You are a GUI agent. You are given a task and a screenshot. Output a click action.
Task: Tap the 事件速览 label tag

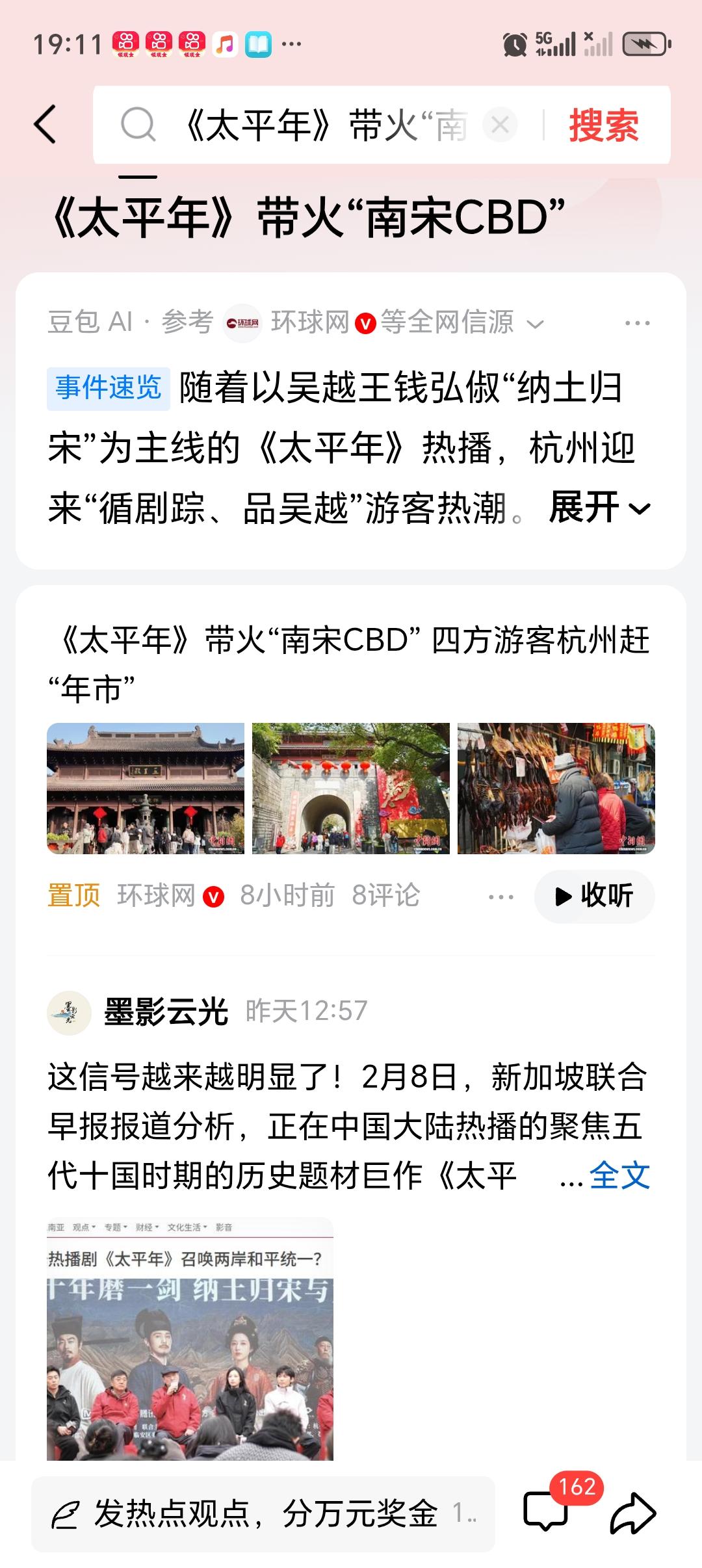click(x=107, y=387)
